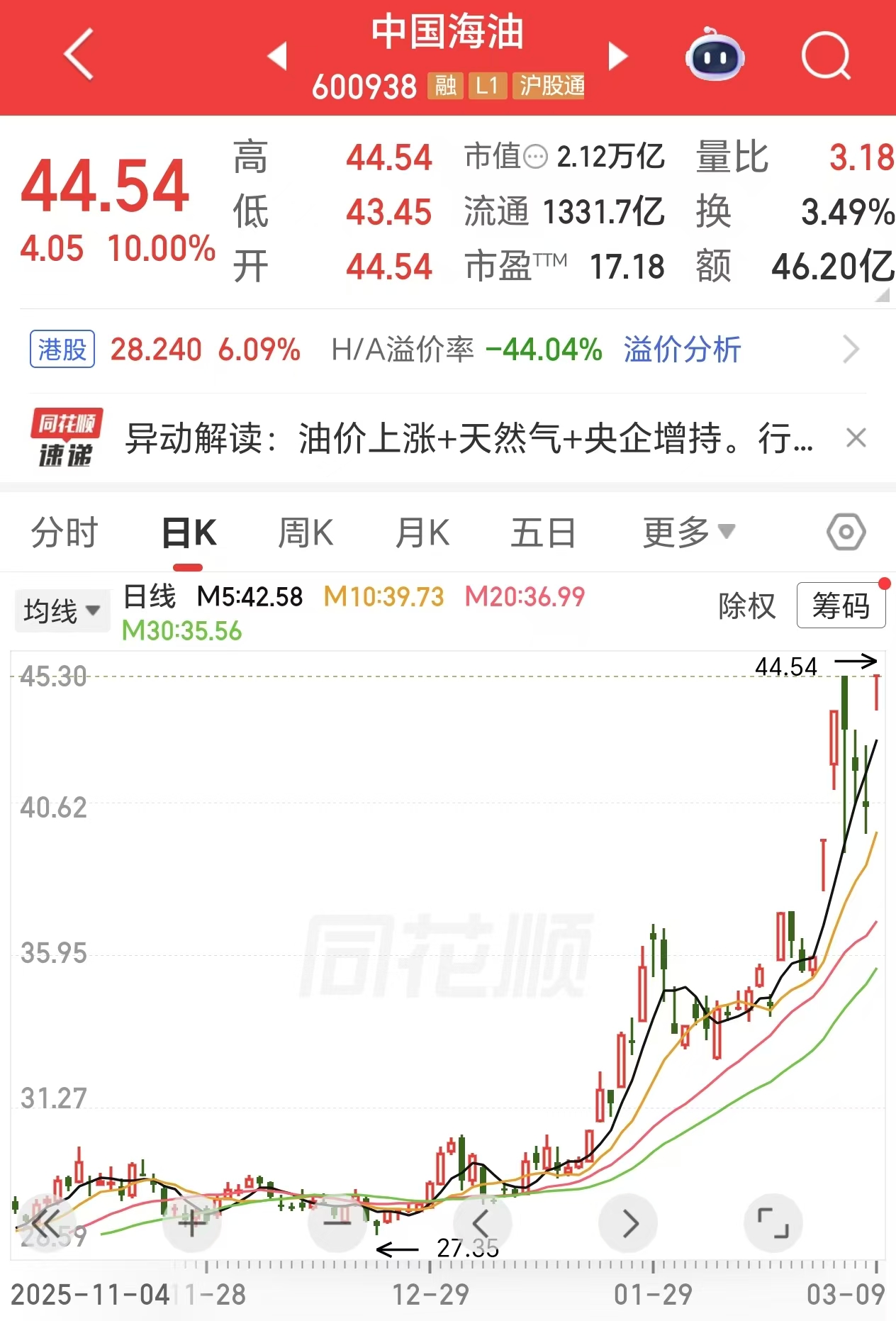Switch to 月K monthly chart

[x=422, y=533]
